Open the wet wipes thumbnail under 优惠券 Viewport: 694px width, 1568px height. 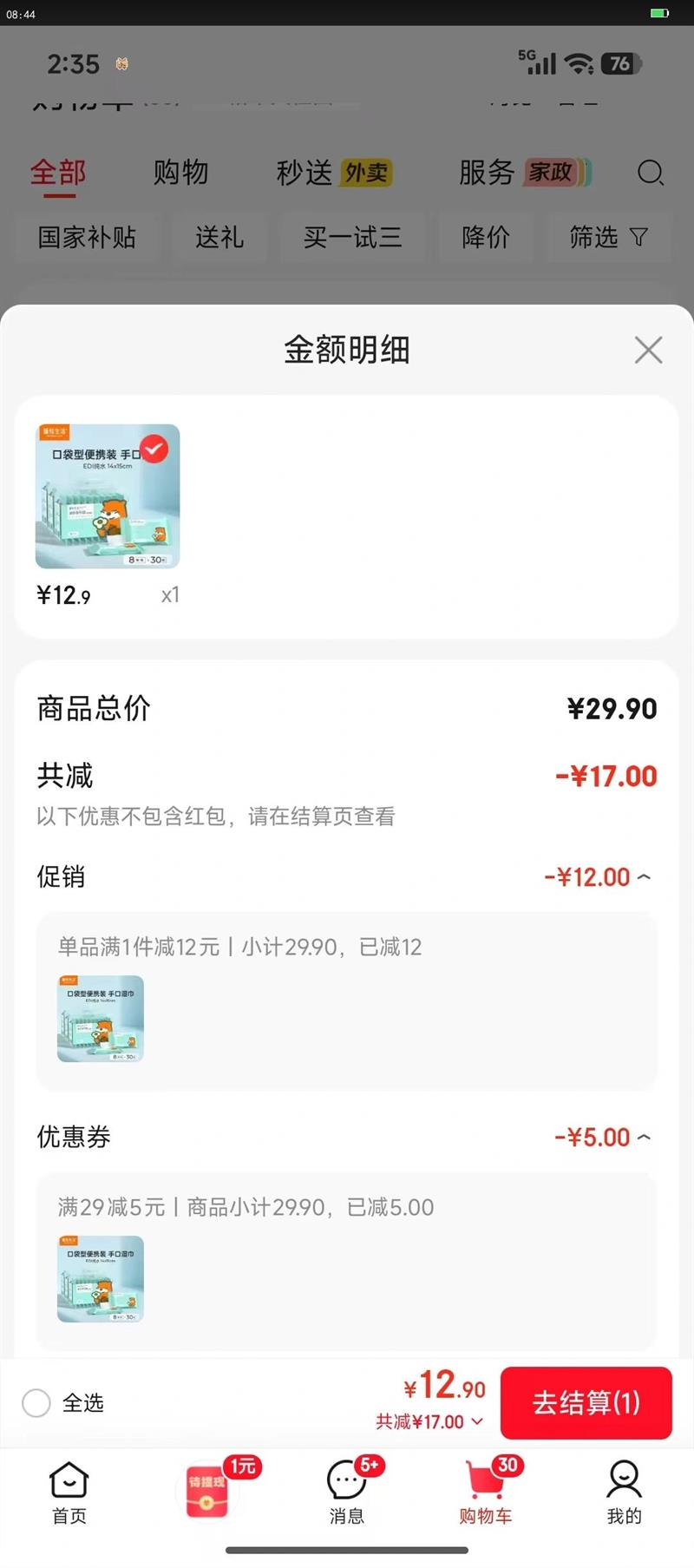tap(101, 1279)
